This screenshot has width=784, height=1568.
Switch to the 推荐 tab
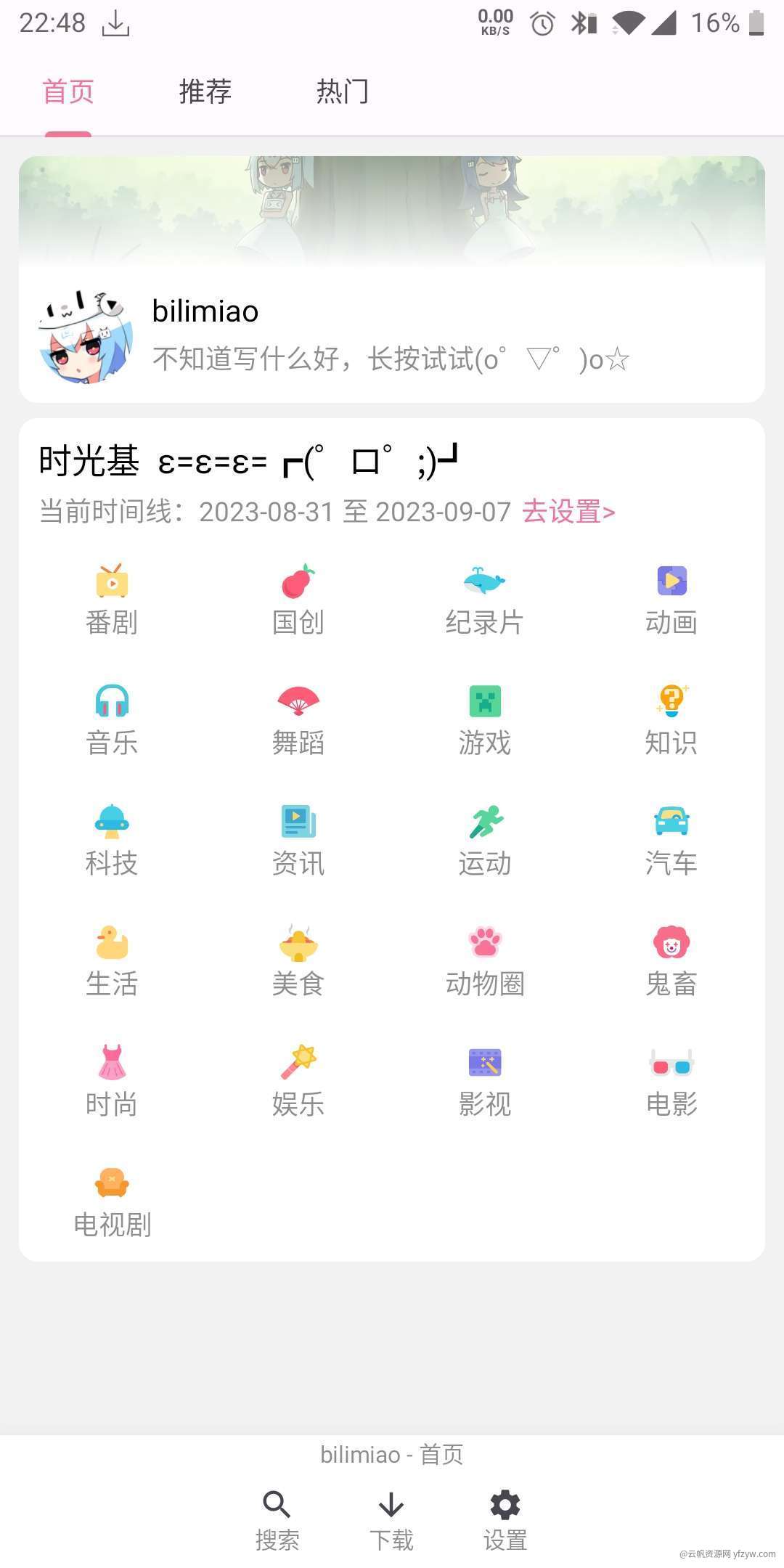[x=205, y=92]
